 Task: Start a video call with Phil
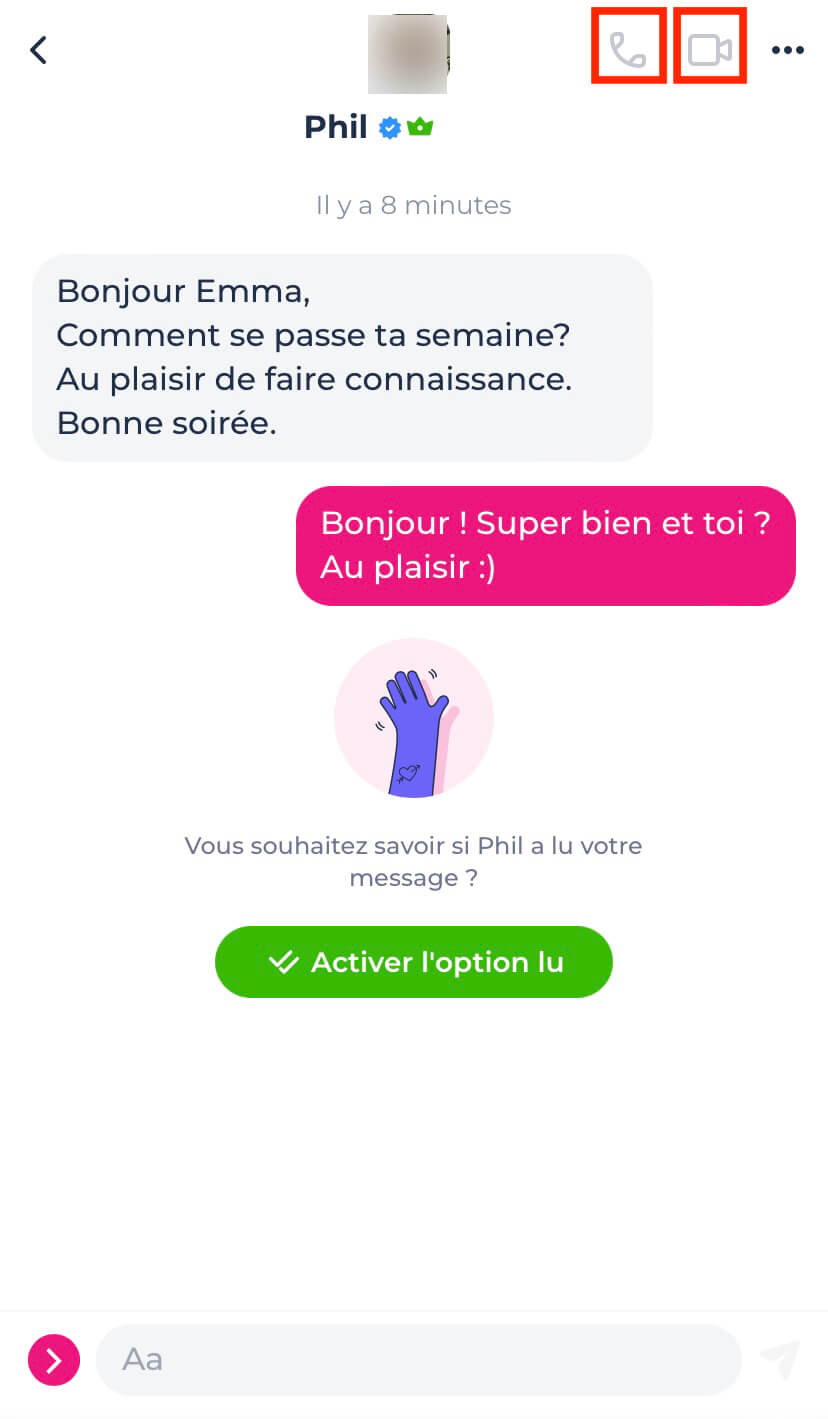pyautogui.click(x=710, y=50)
